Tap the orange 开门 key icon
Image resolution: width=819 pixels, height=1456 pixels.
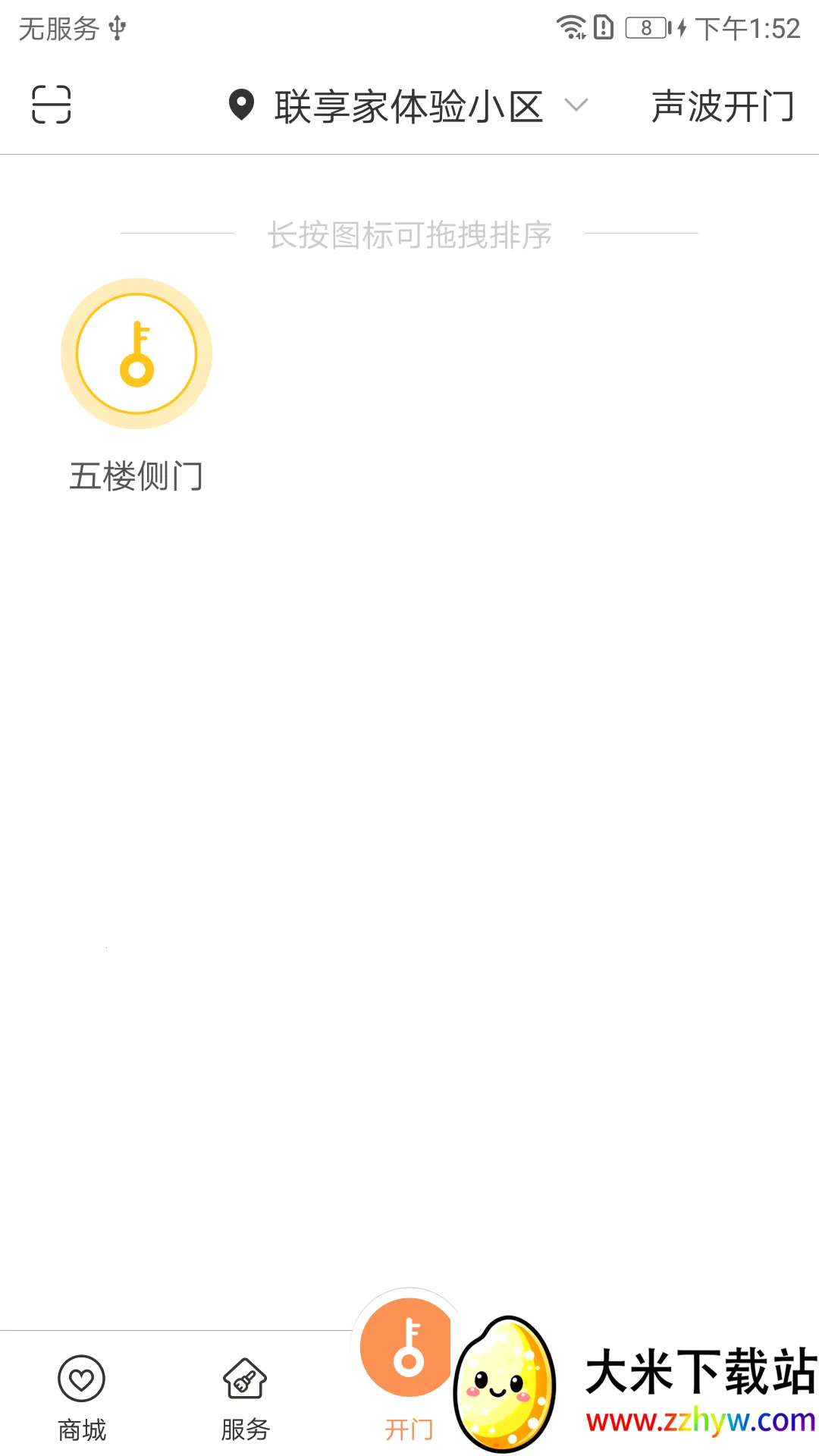click(x=408, y=1357)
